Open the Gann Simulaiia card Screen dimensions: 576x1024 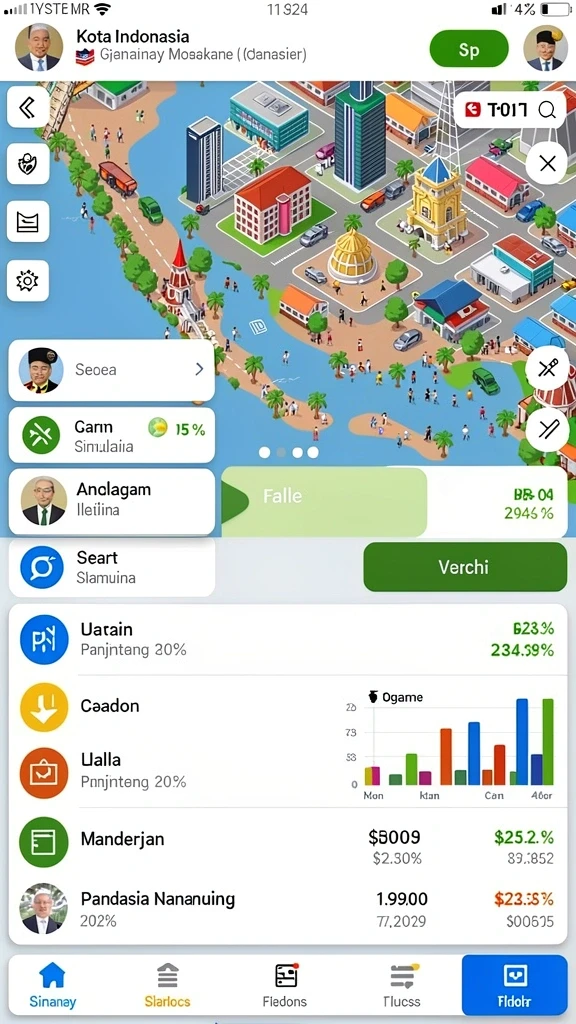click(x=111, y=436)
